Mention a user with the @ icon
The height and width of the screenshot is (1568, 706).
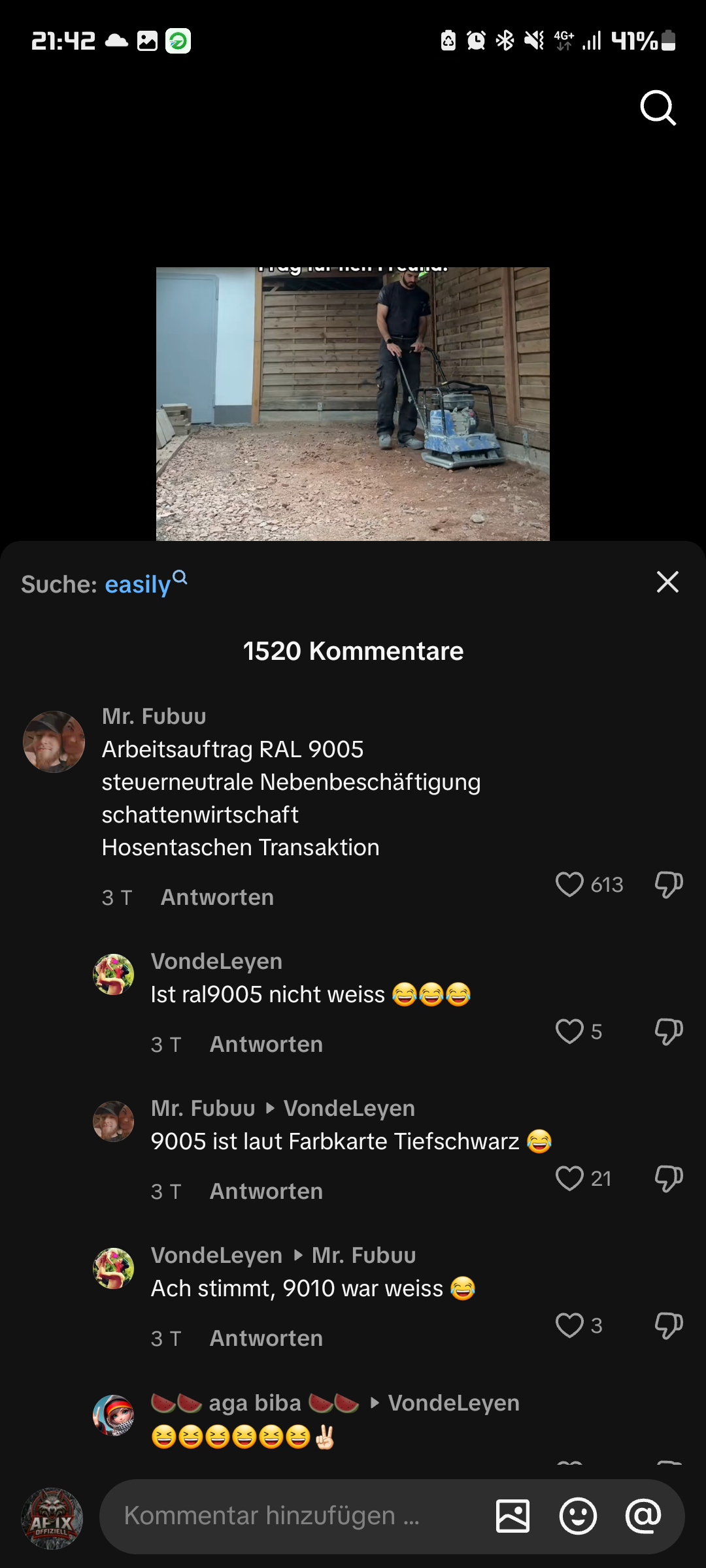tap(643, 1516)
